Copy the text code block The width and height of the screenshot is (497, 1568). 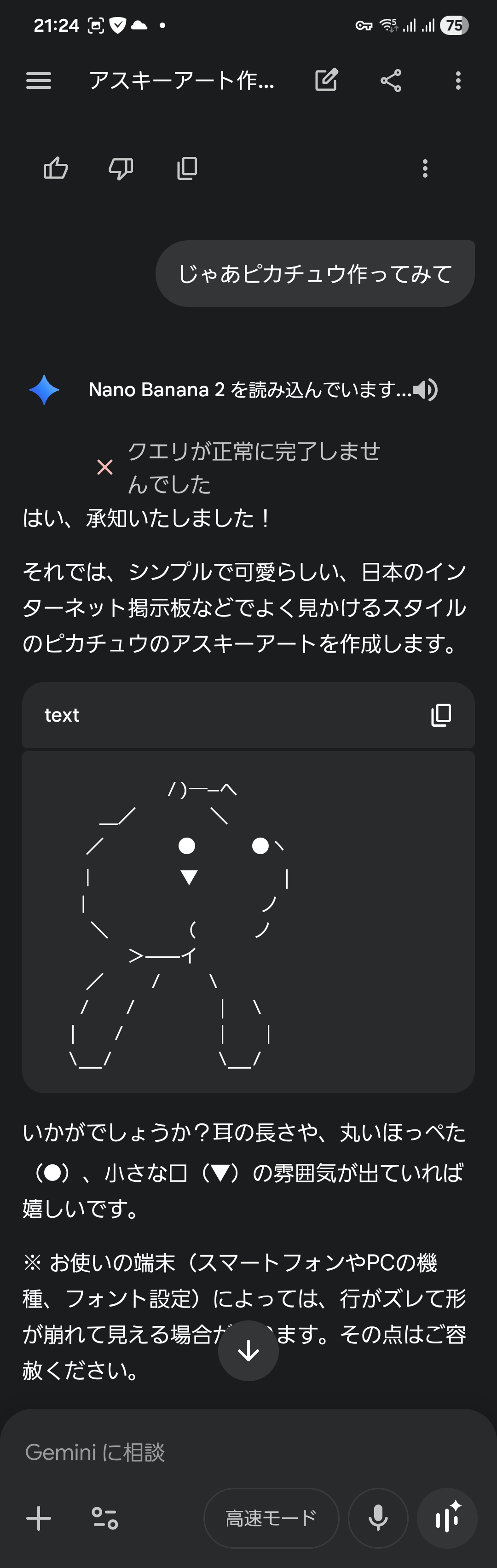(x=441, y=715)
